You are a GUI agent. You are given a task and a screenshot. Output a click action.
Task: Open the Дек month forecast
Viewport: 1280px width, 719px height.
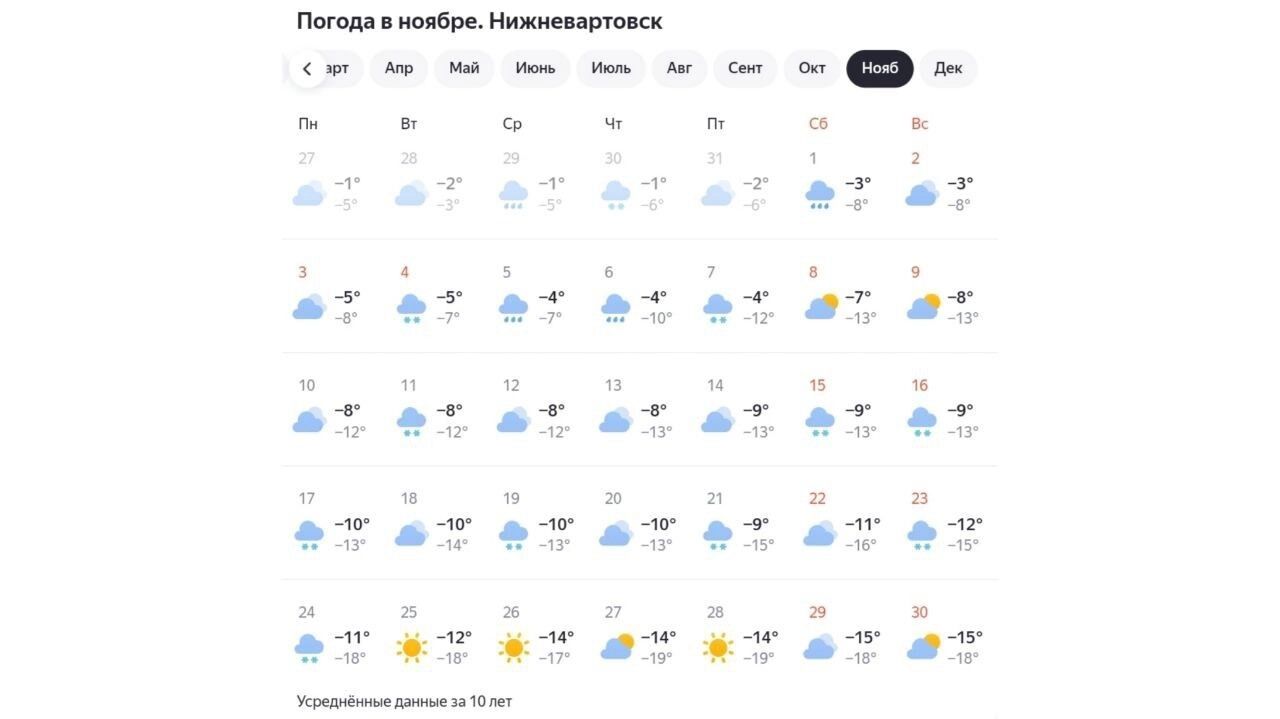[x=948, y=69]
